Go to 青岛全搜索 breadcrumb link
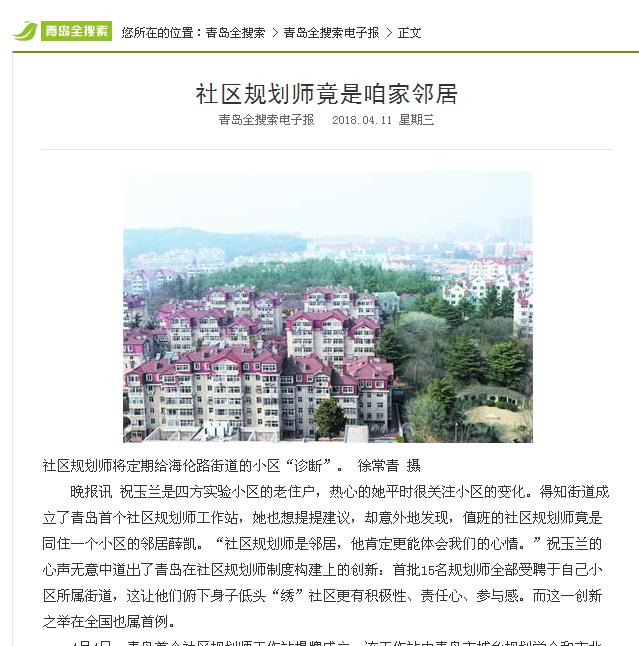 tap(235, 32)
